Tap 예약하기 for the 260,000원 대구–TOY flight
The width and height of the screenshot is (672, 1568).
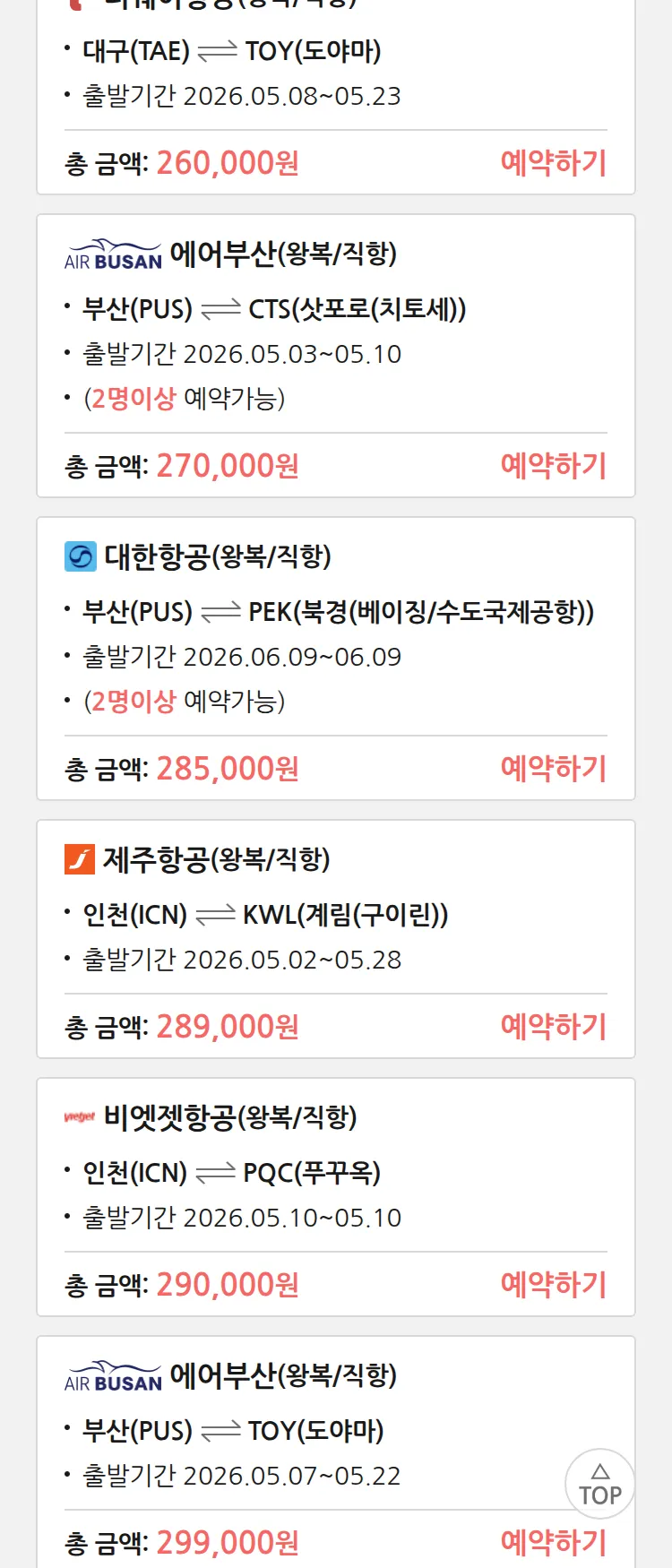pyautogui.click(x=553, y=163)
